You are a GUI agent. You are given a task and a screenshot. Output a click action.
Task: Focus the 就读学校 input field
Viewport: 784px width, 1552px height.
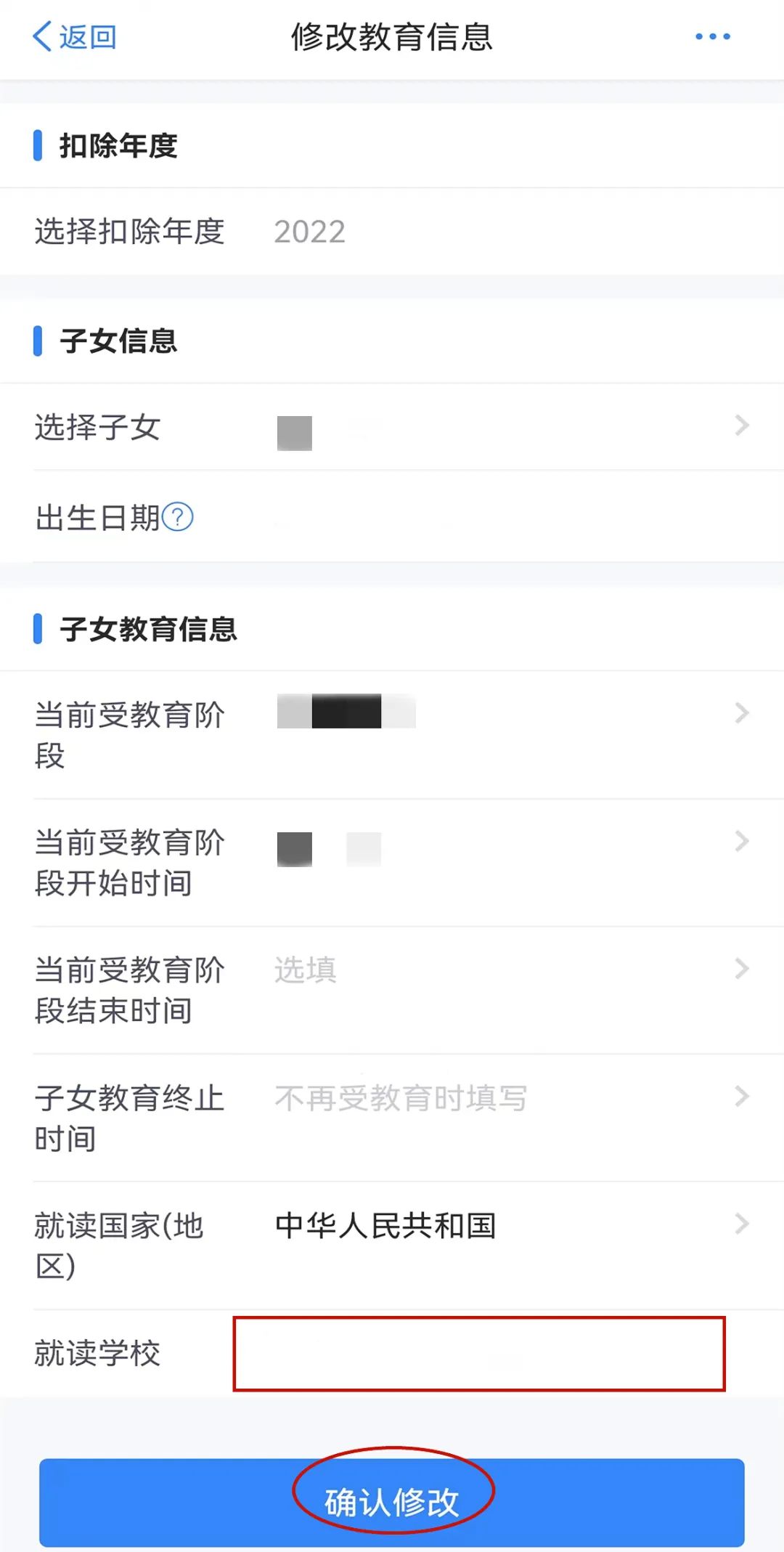coord(479,1354)
